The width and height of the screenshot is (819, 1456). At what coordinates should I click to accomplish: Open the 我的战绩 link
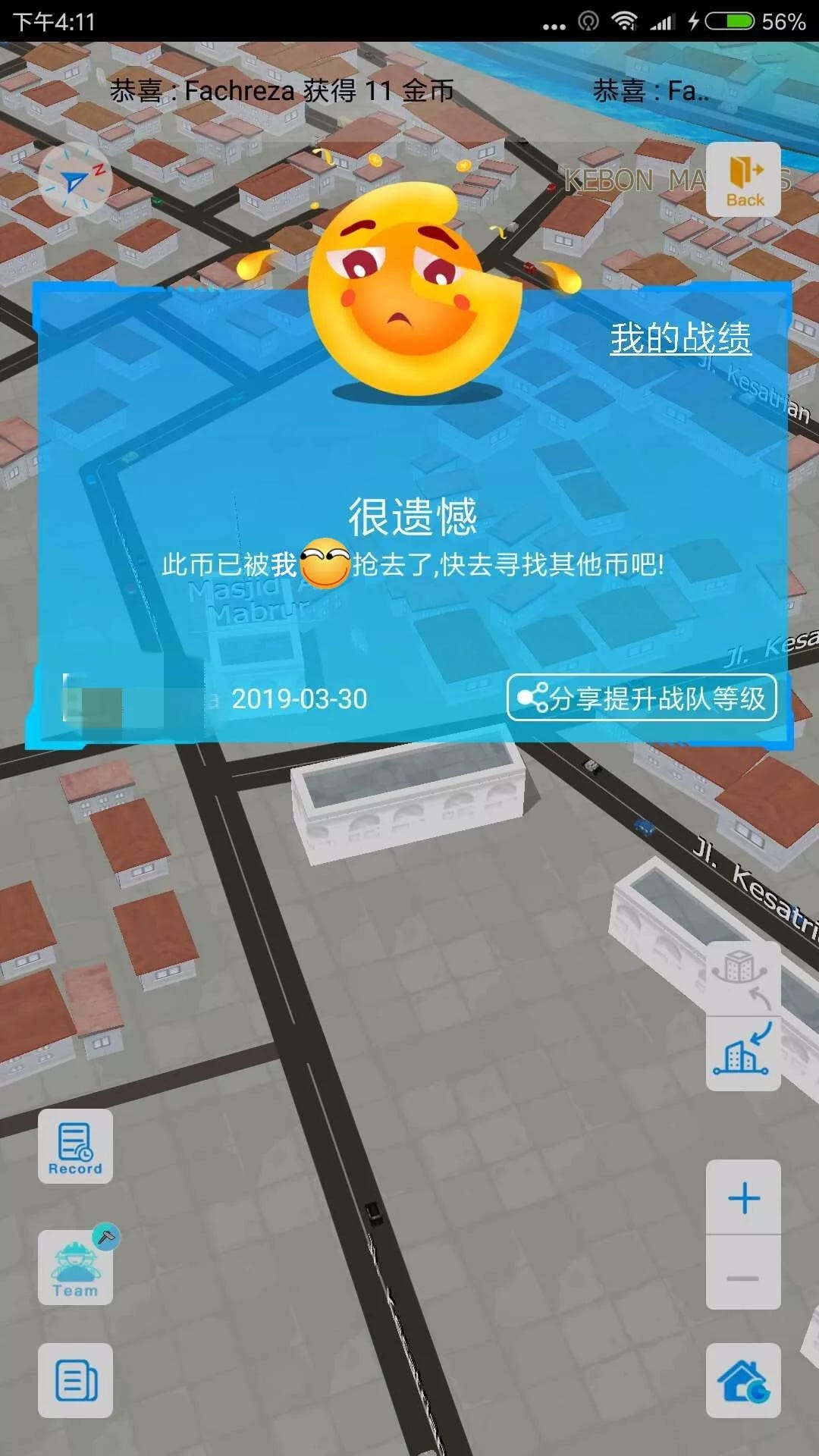pyautogui.click(x=680, y=338)
